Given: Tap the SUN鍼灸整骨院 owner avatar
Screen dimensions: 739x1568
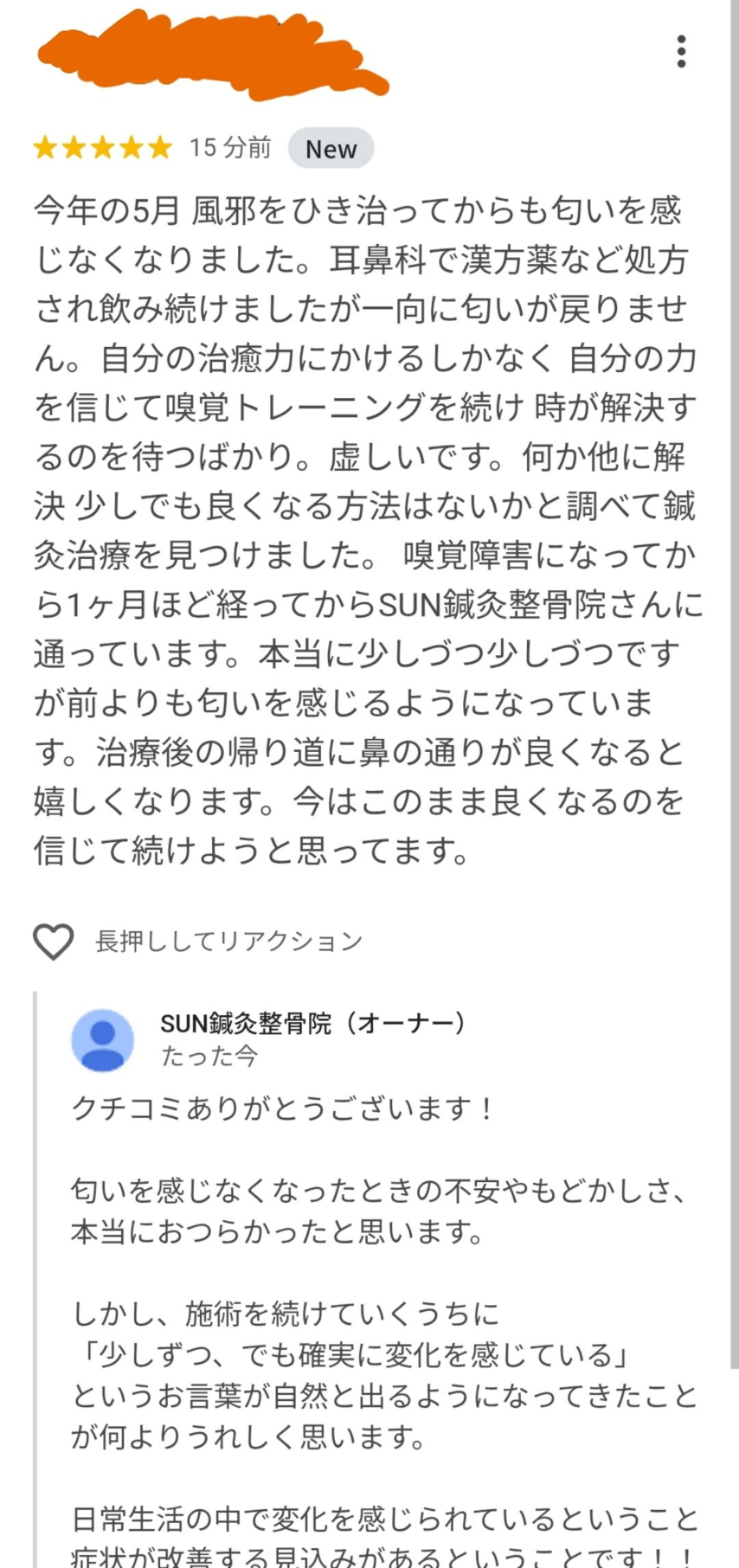Looking at the screenshot, I should 103,1040.
